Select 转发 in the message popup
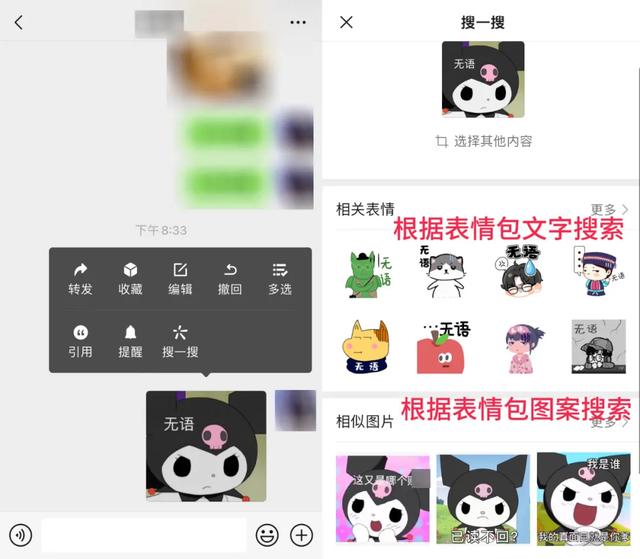Viewport: 640px width, 559px height. (80, 279)
